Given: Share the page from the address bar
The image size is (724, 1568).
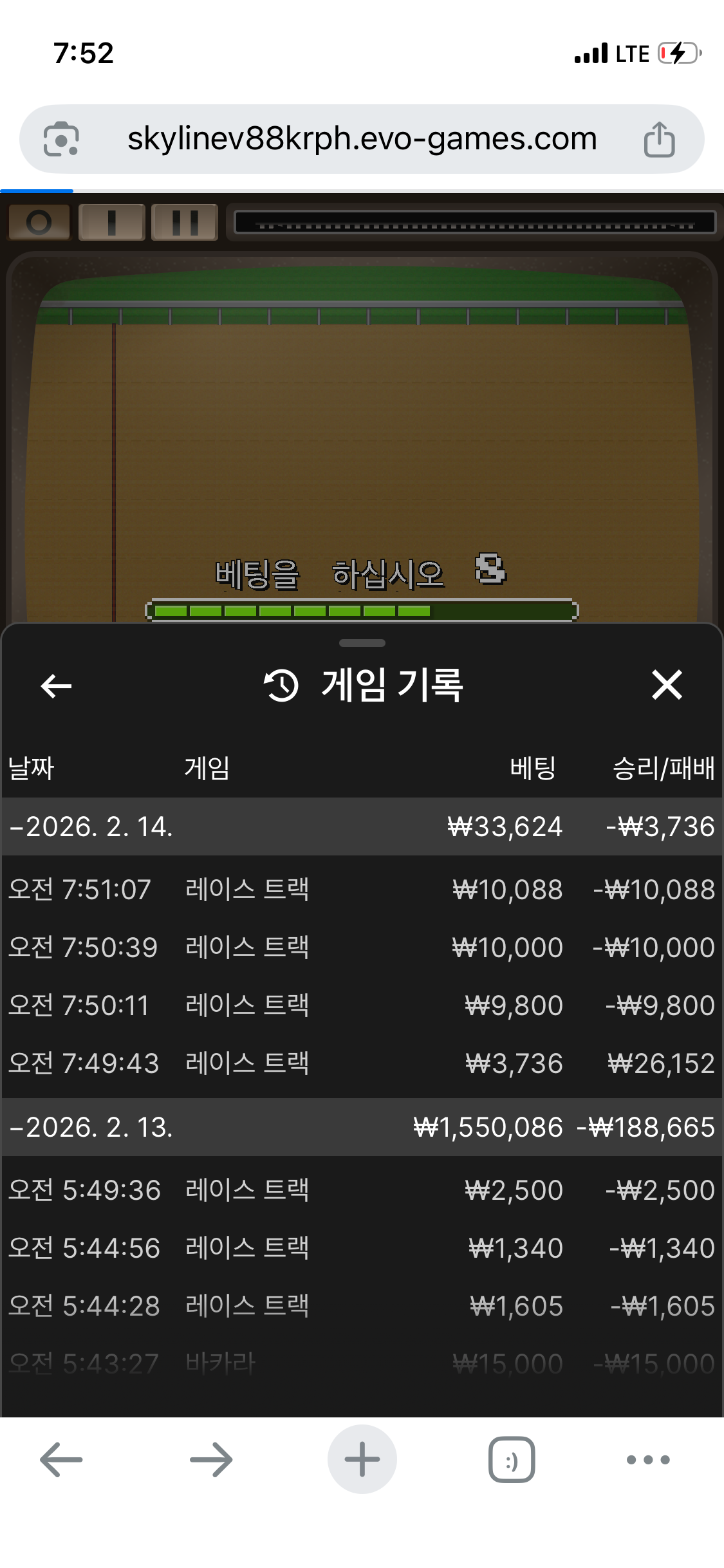Looking at the screenshot, I should (659, 140).
